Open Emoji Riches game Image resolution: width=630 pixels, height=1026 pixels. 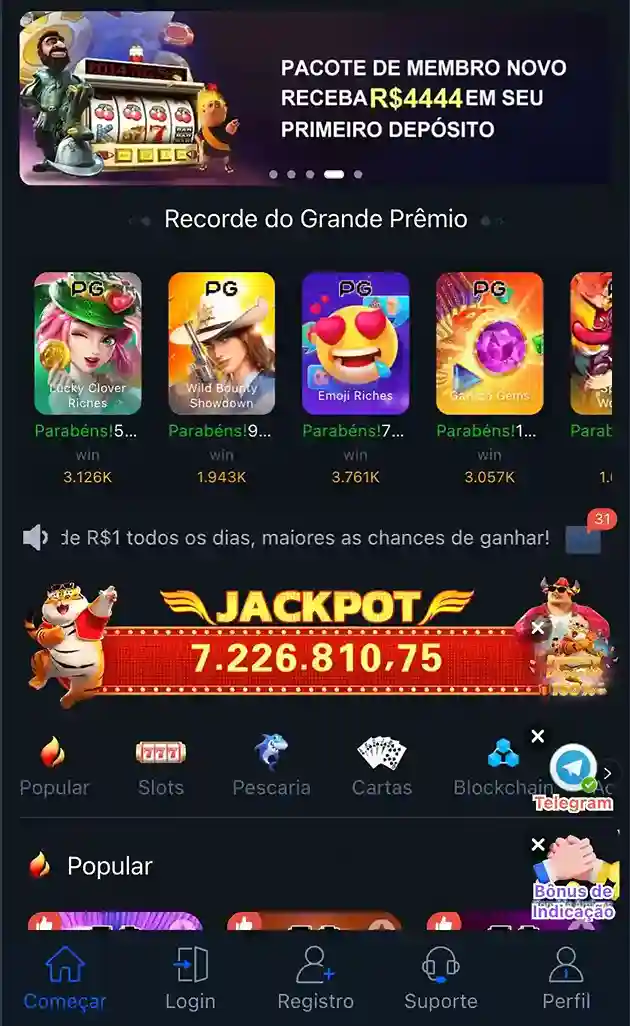[x=355, y=343]
